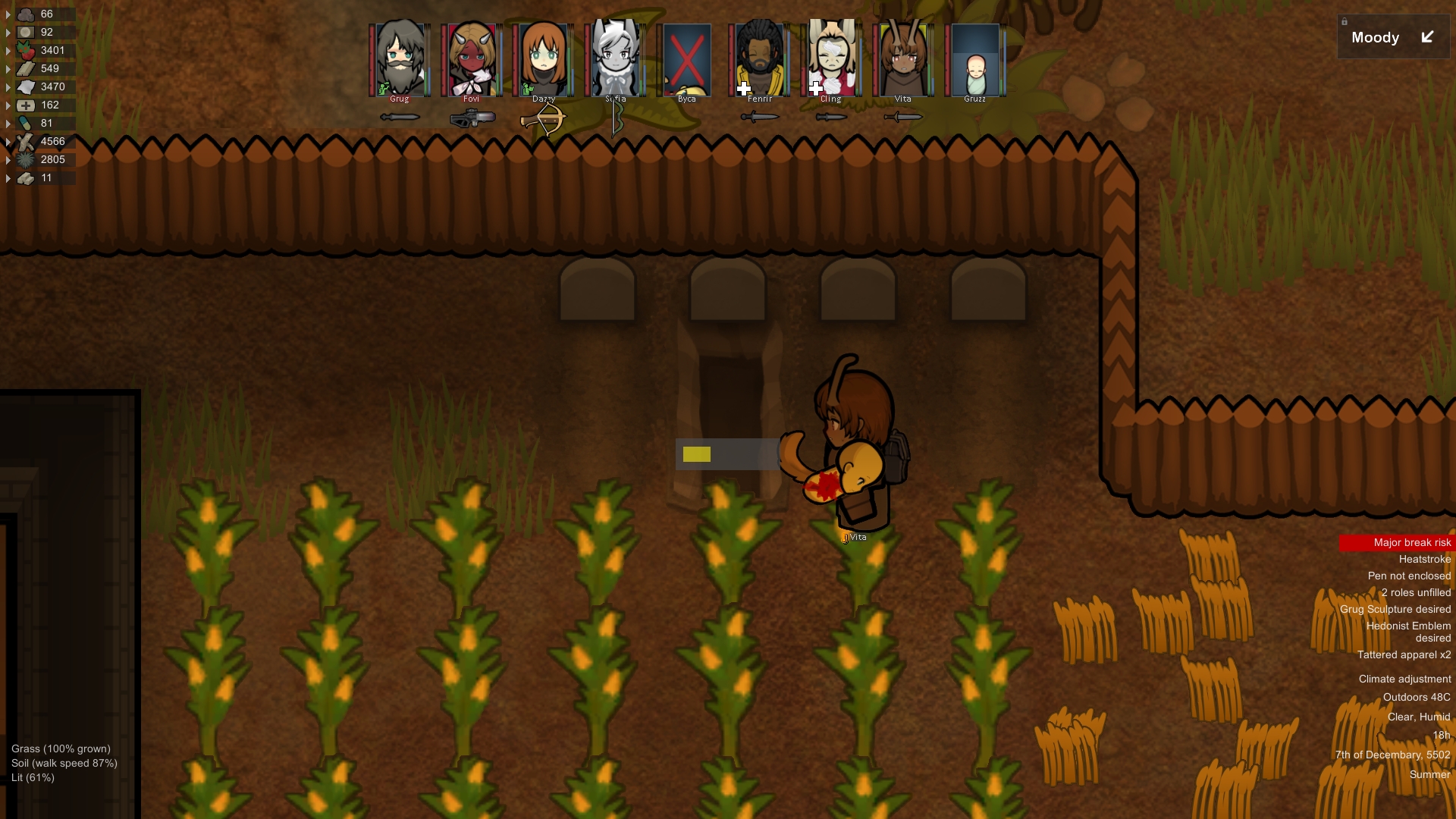Image resolution: width=1456 pixels, height=819 pixels.
Task: Open the Pen not enclosed alert
Action: point(1409,576)
